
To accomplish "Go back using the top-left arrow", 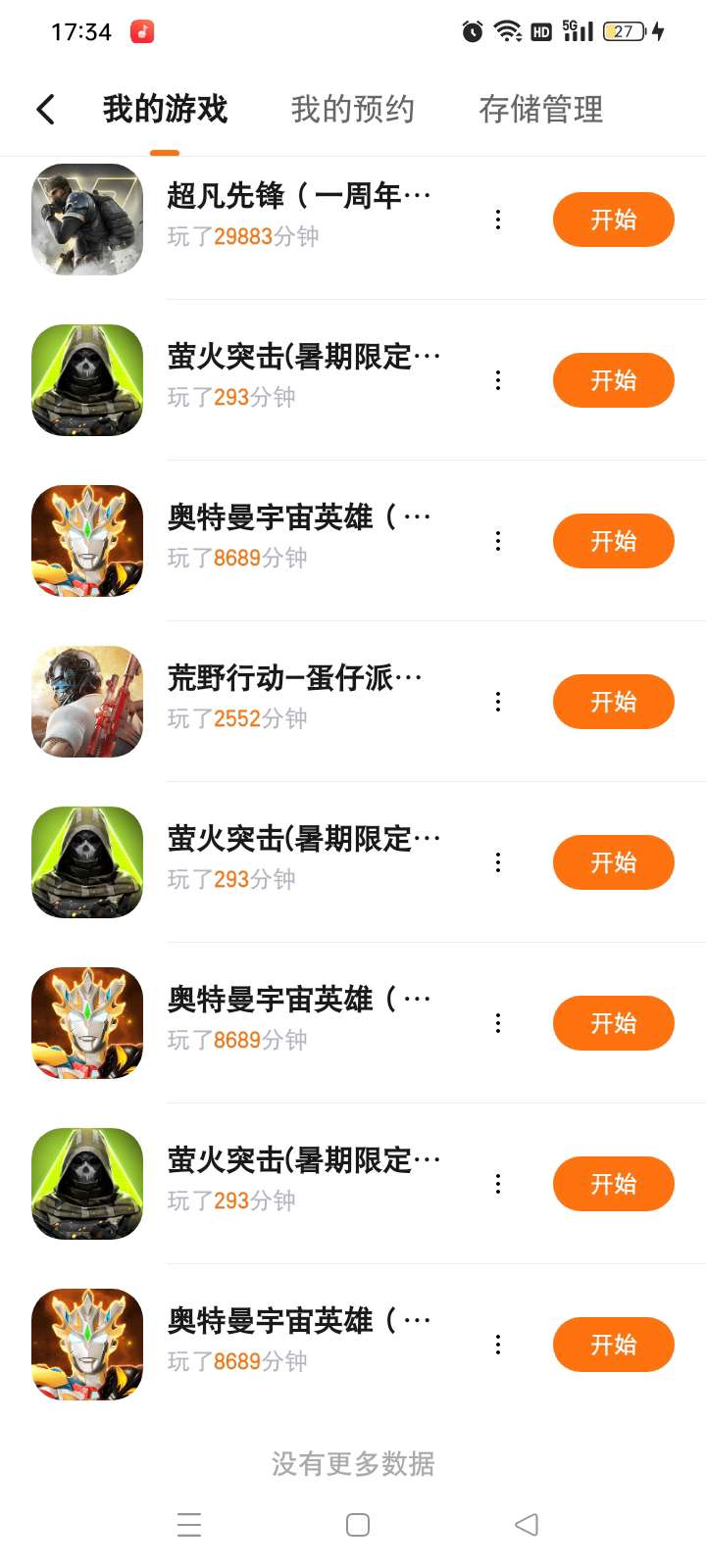I will tap(45, 109).
